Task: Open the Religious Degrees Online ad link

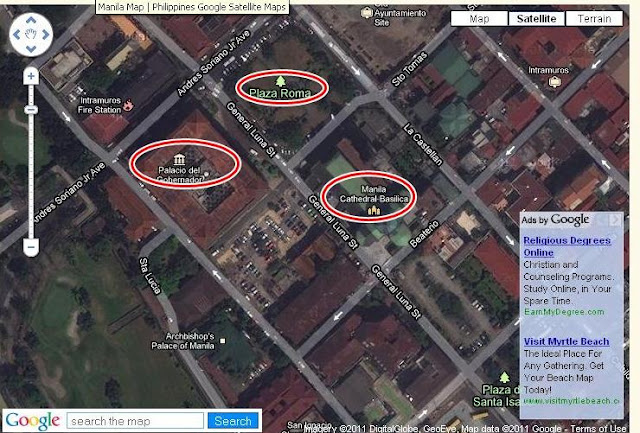Action: click(x=563, y=246)
